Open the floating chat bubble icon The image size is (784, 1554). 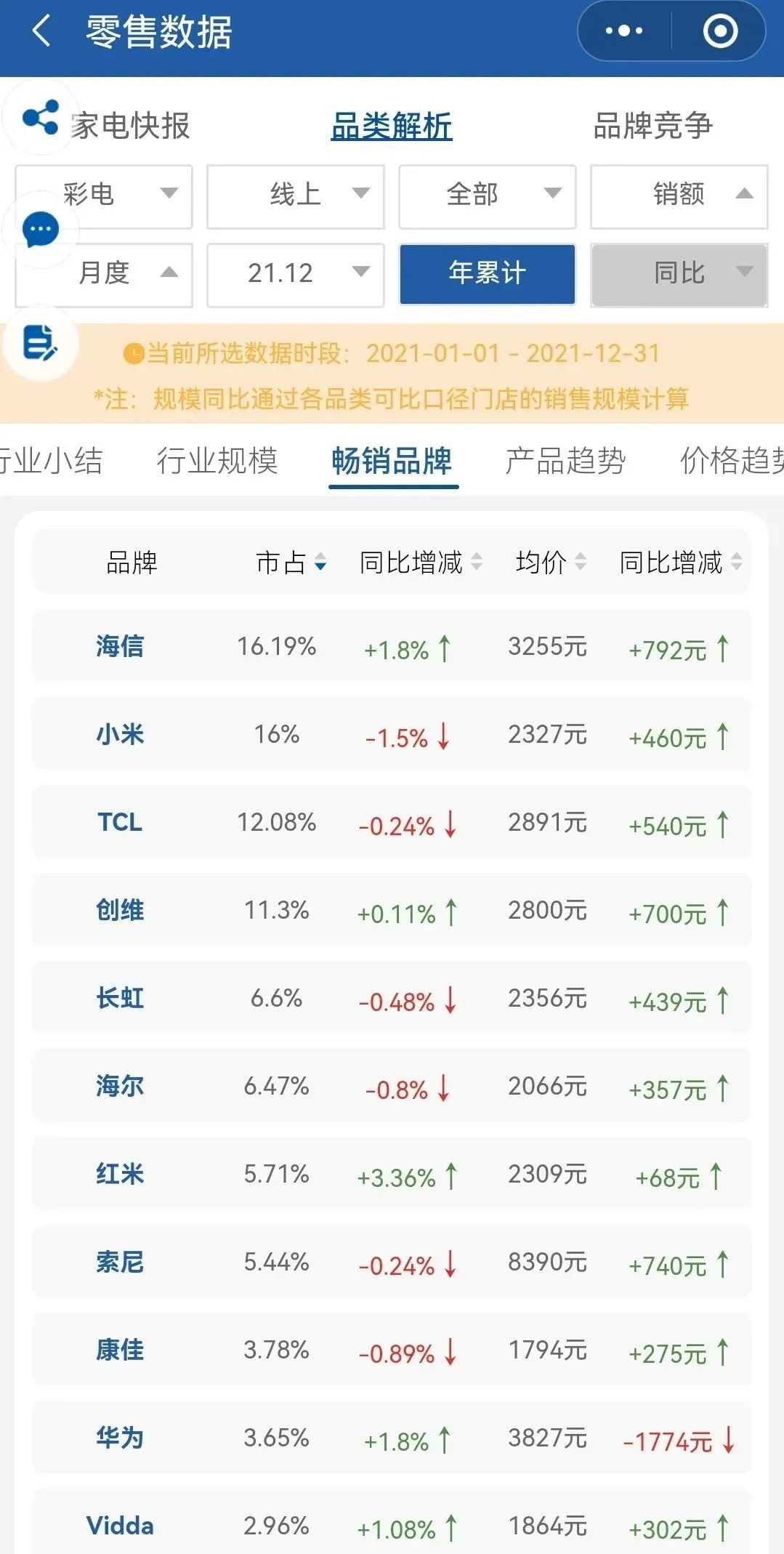pos(41,230)
